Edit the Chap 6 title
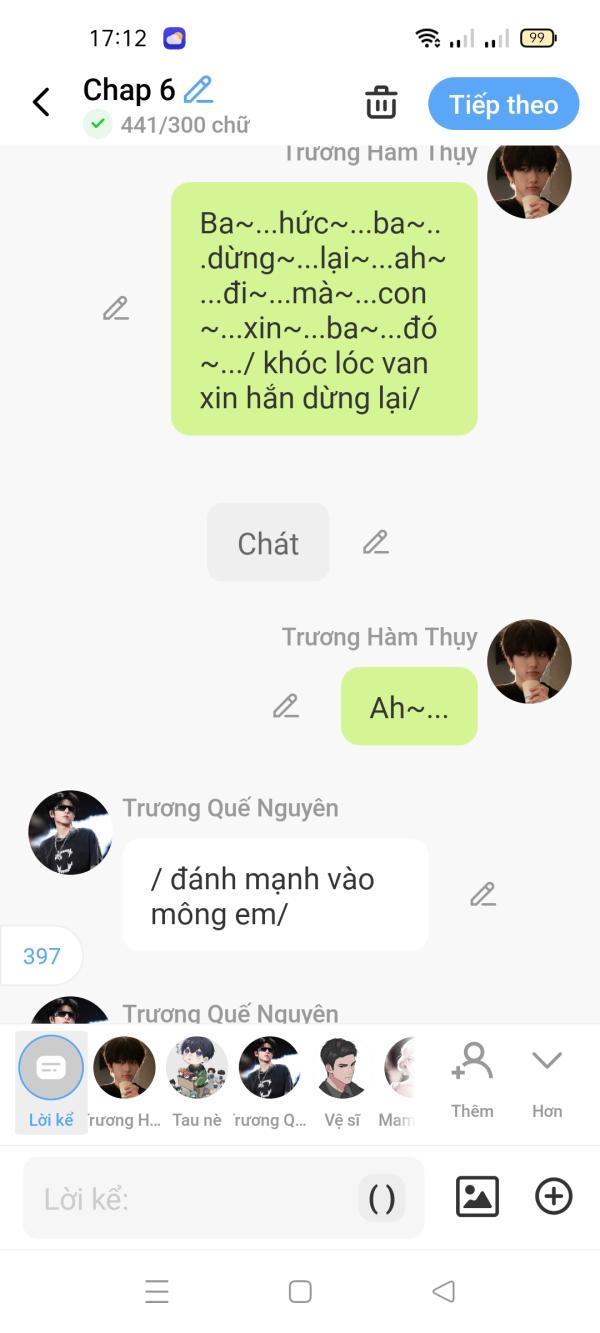 [x=199, y=90]
